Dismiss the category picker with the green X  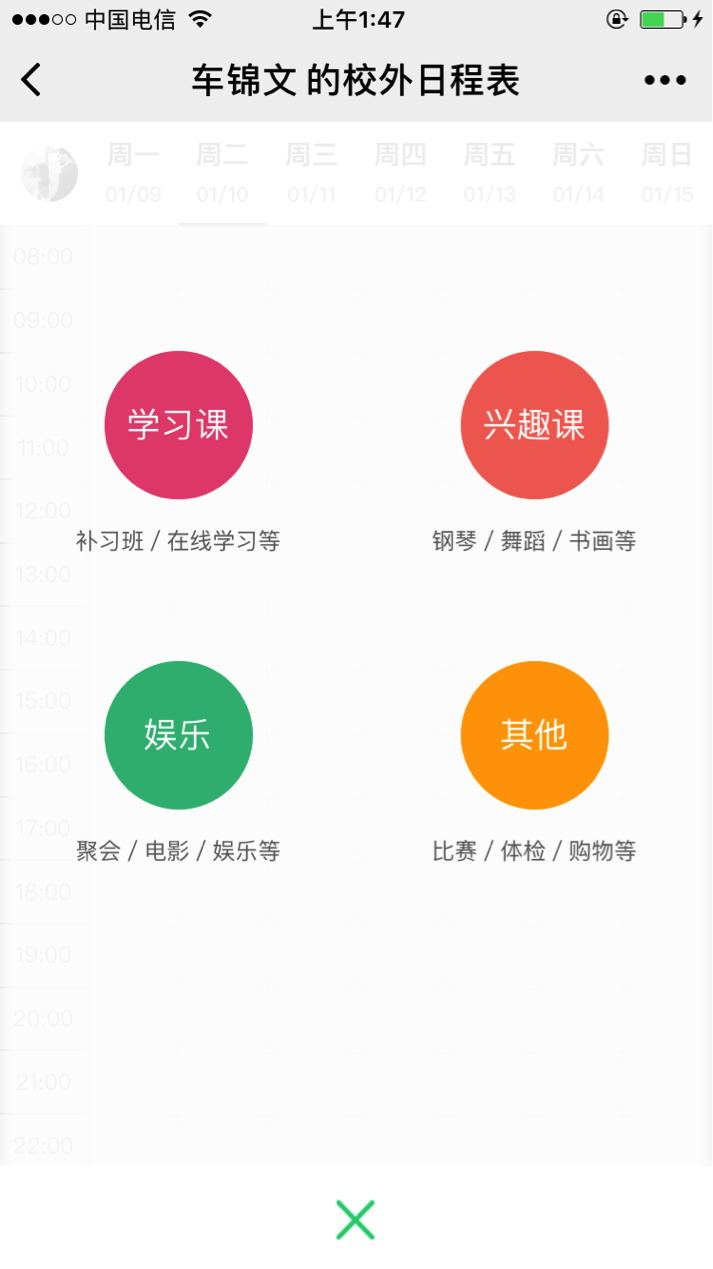click(x=355, y=1220)
